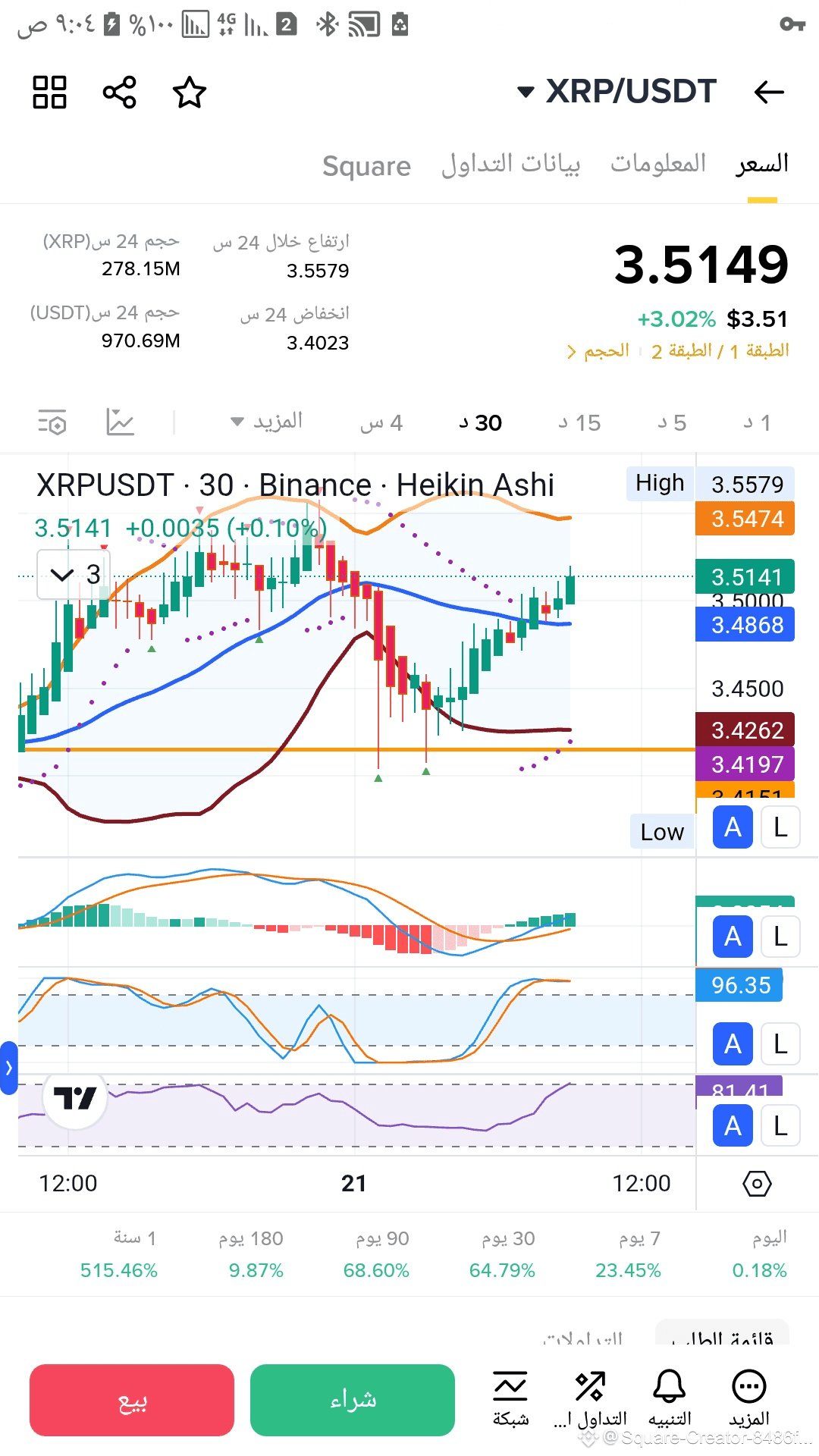This screenshot has height=1456, width=819.
Task: Share this trading pair
Action: 119,93
